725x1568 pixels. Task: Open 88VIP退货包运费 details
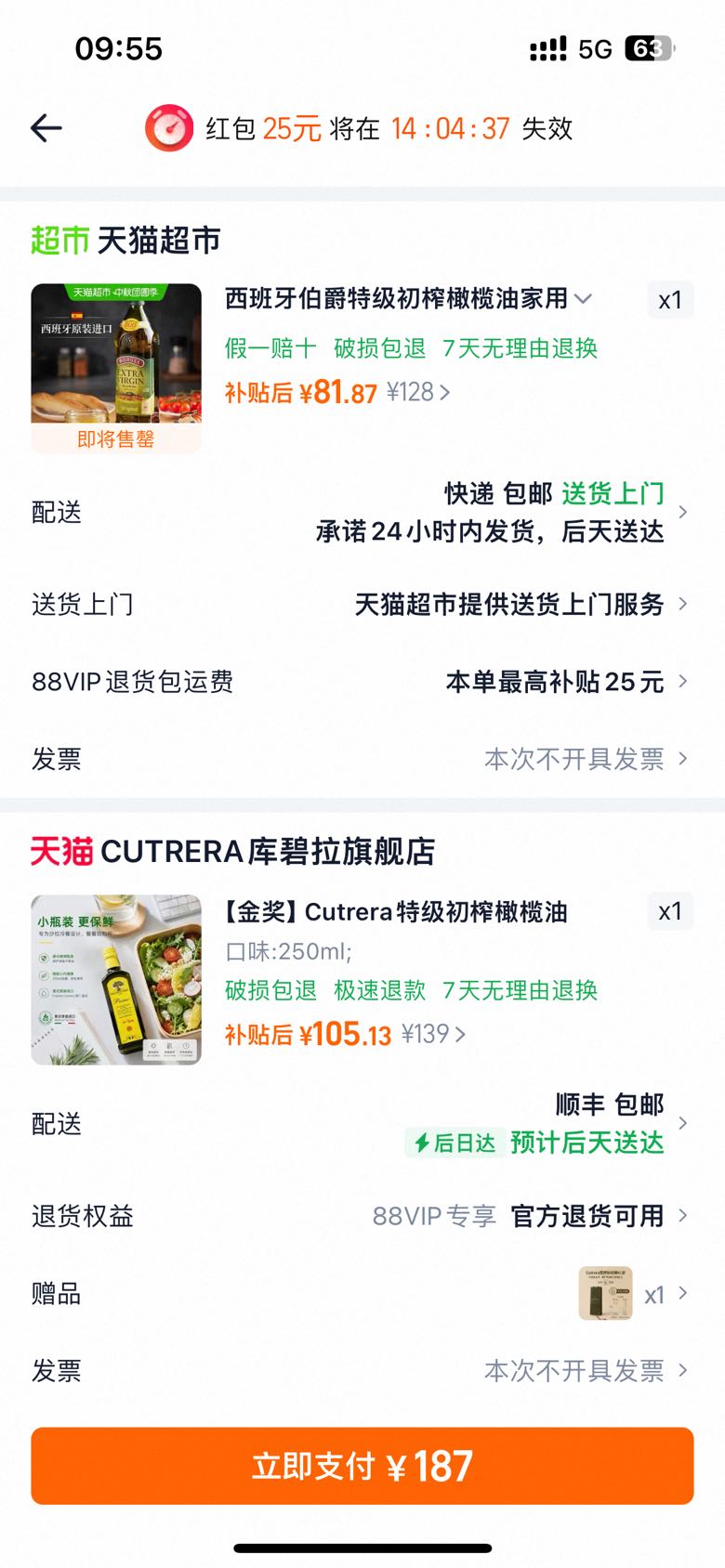[x=362, y=682]
